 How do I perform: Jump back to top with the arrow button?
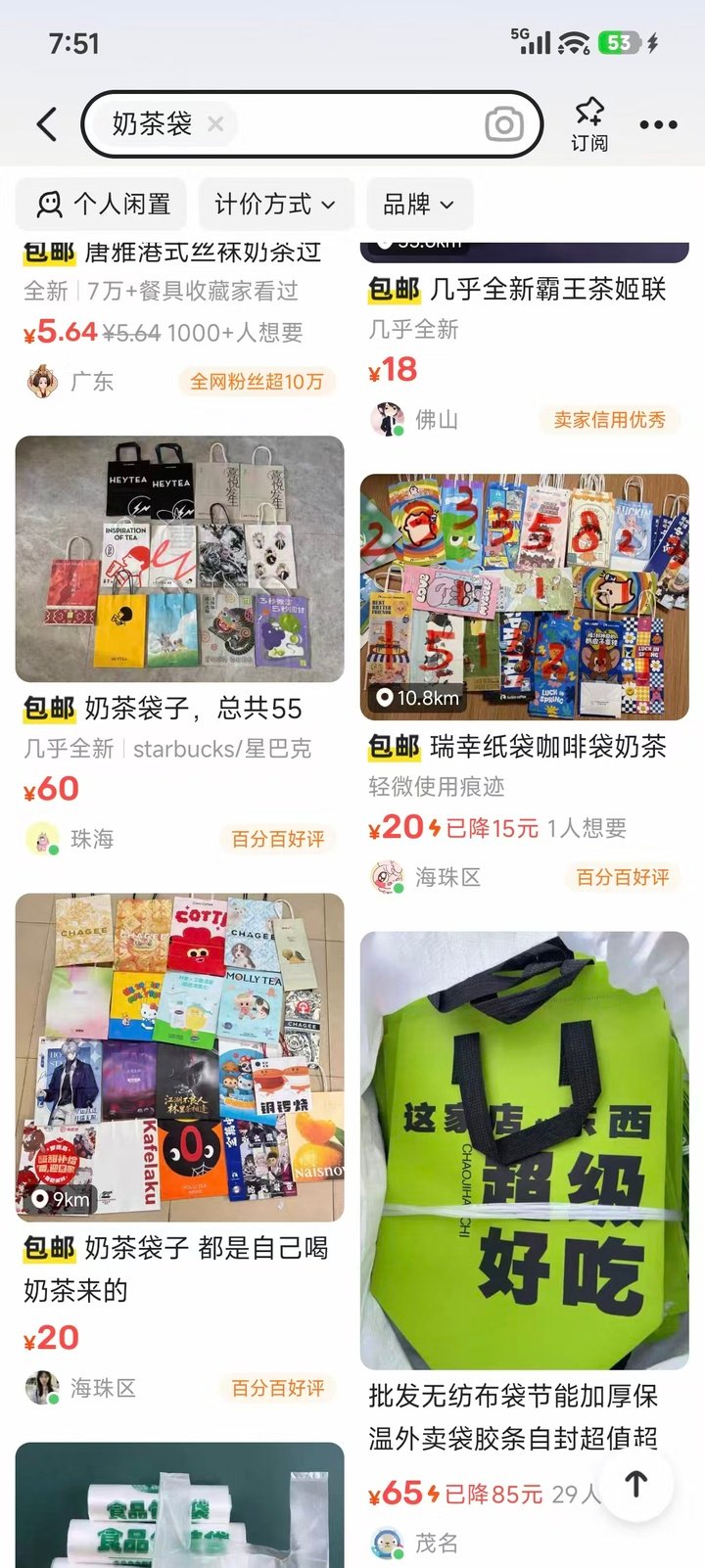636,1484
